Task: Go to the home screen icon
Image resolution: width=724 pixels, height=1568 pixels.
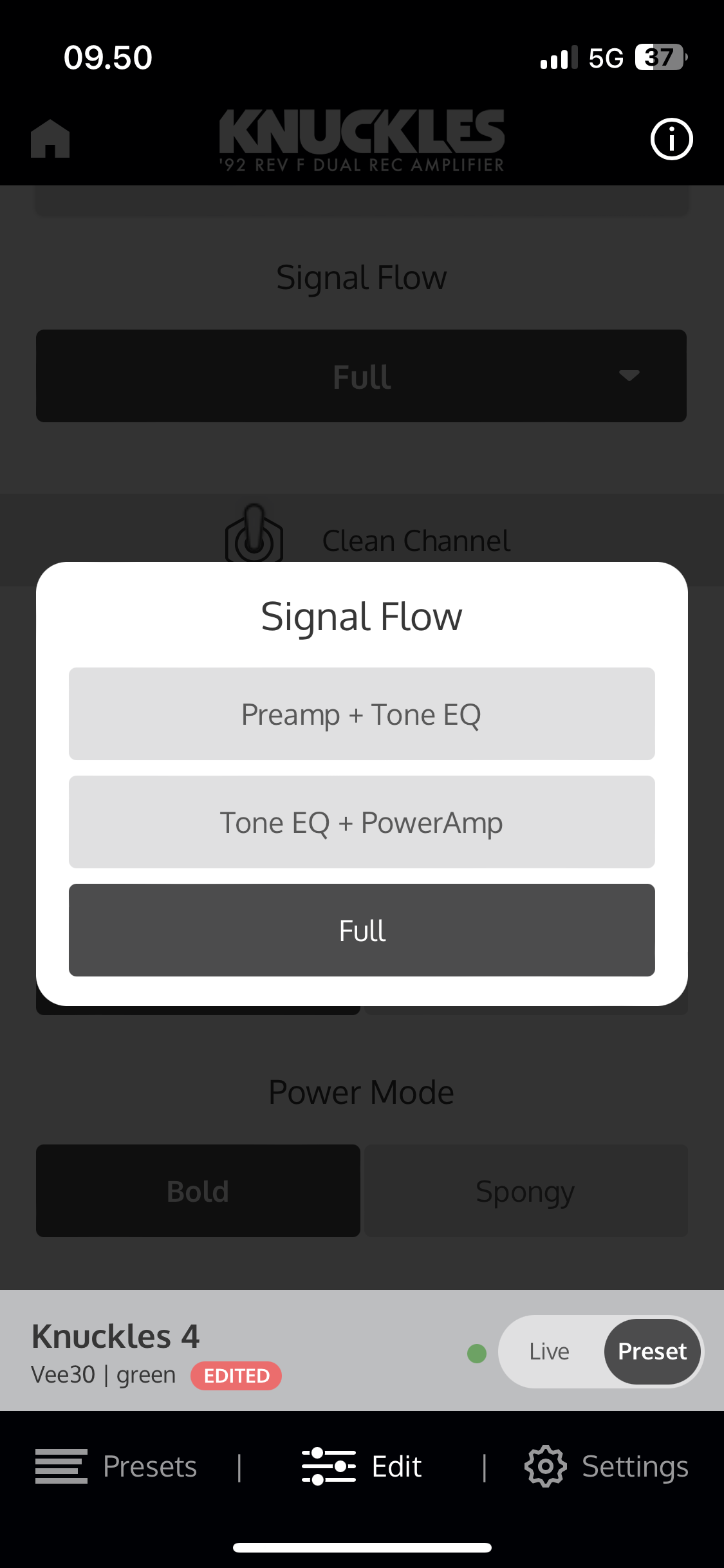Action: (50, 138)
